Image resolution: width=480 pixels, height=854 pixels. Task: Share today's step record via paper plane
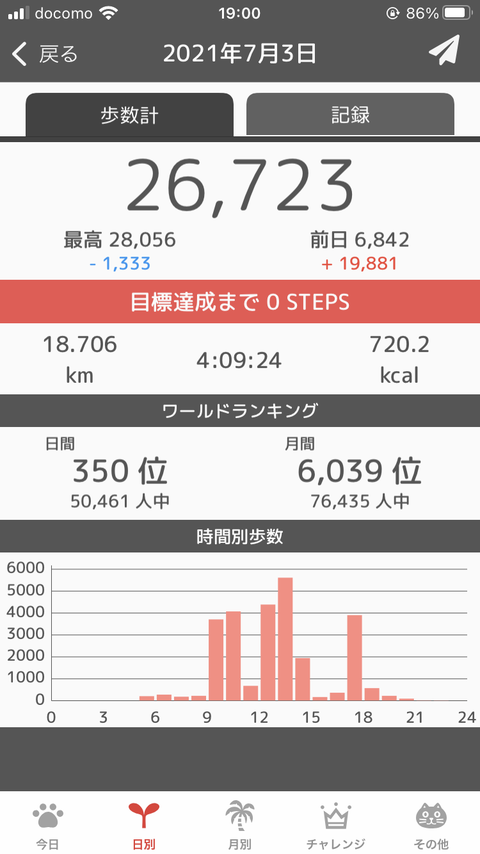tap(444, 51)
